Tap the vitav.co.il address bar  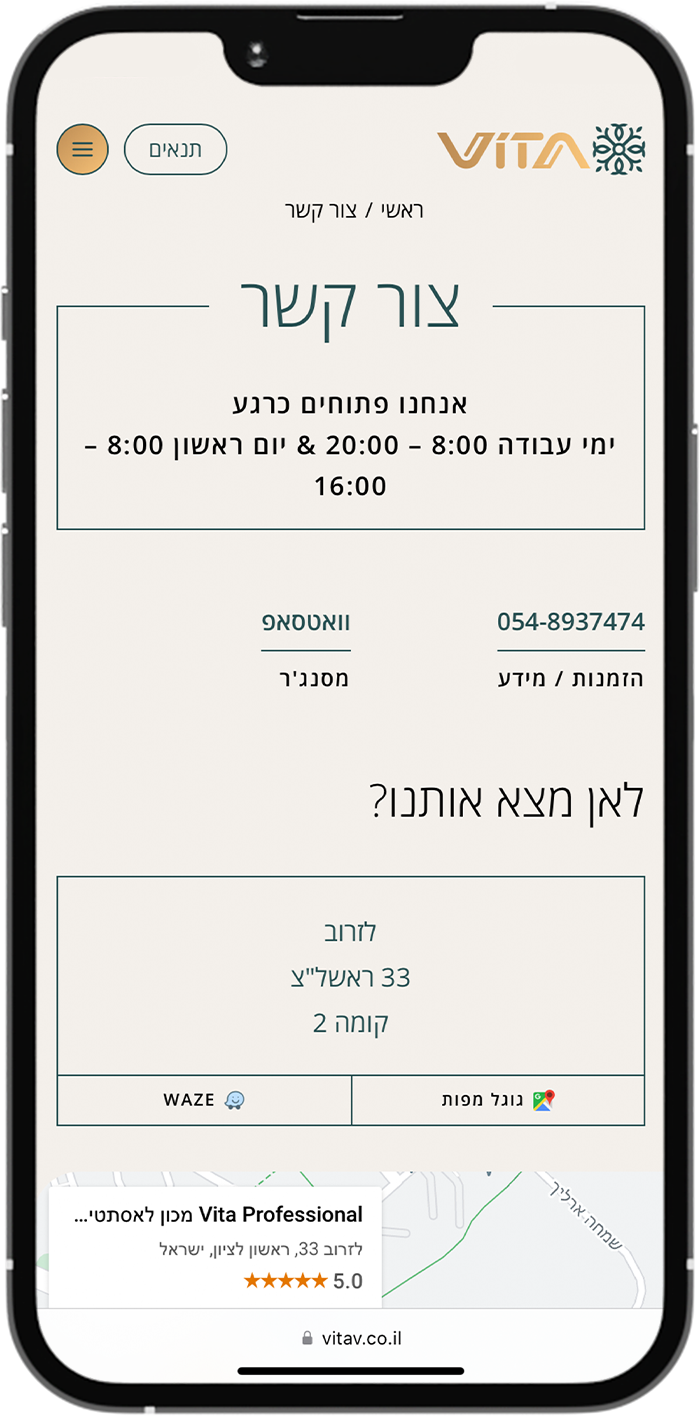point(350,1338)
